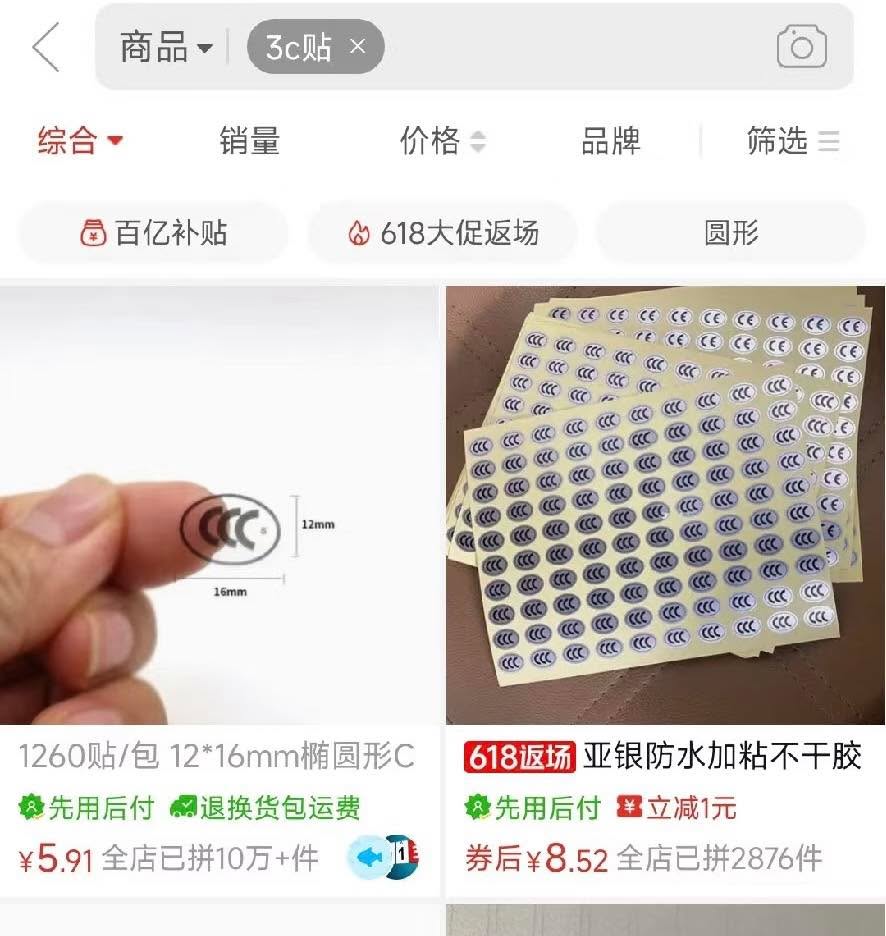Image resolution: width=886 pixels, height=936 pixels.
Task: Go back using the top-left arrow
Action: point(46,48)
